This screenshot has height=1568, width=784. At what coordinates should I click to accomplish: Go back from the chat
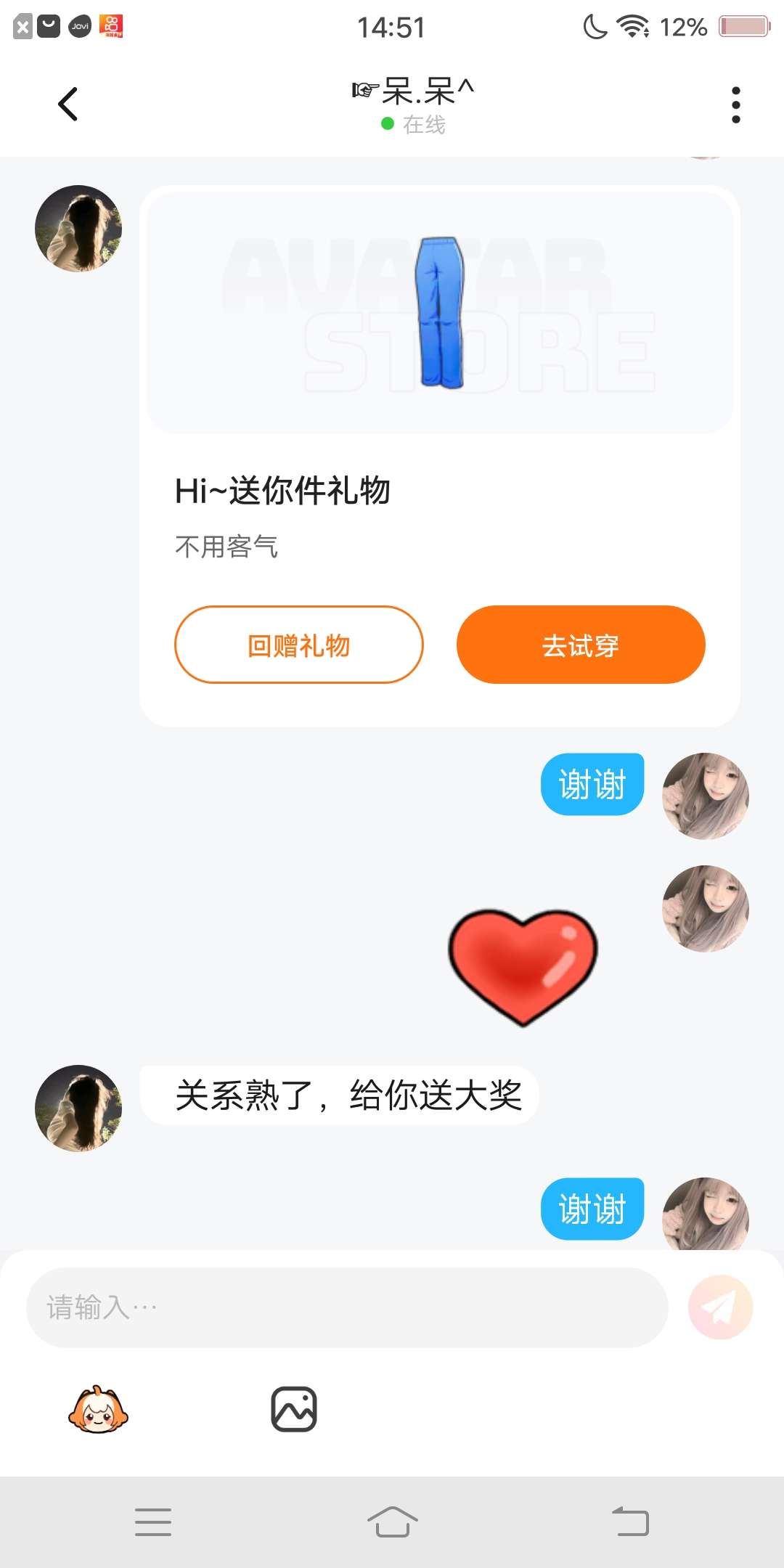(x=68, y=104)
